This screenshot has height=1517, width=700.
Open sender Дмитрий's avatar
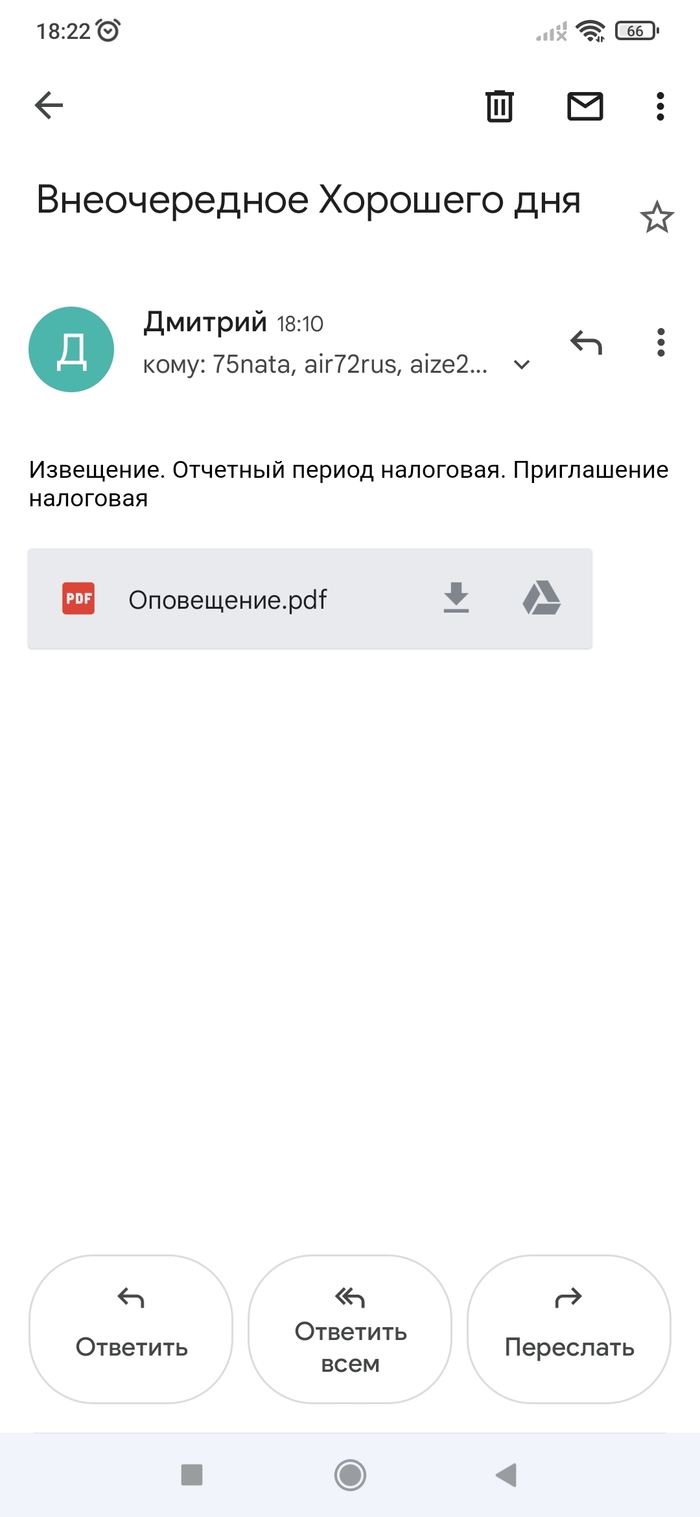(71, 349)
